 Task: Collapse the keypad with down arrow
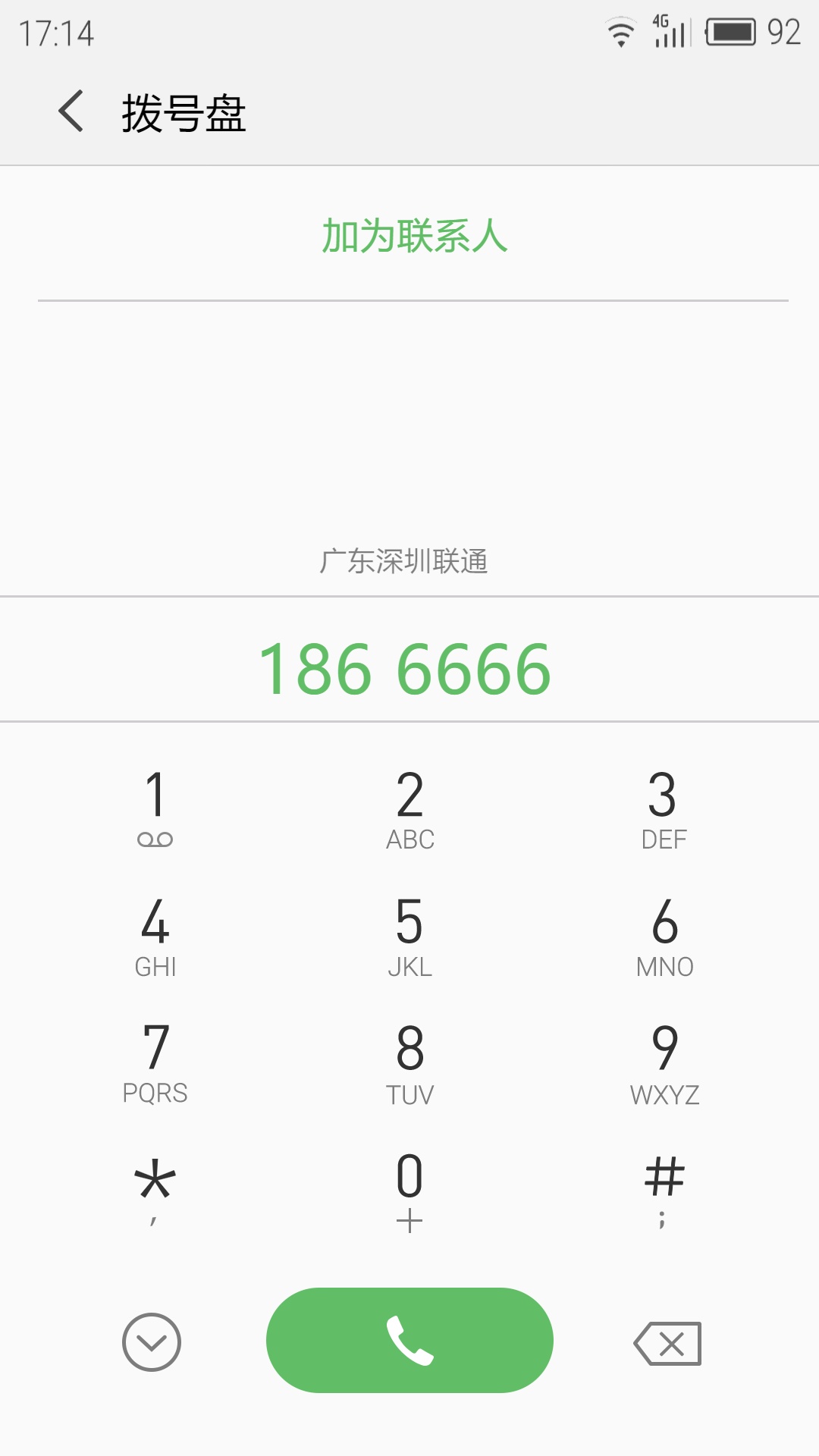pos(152,1342)
